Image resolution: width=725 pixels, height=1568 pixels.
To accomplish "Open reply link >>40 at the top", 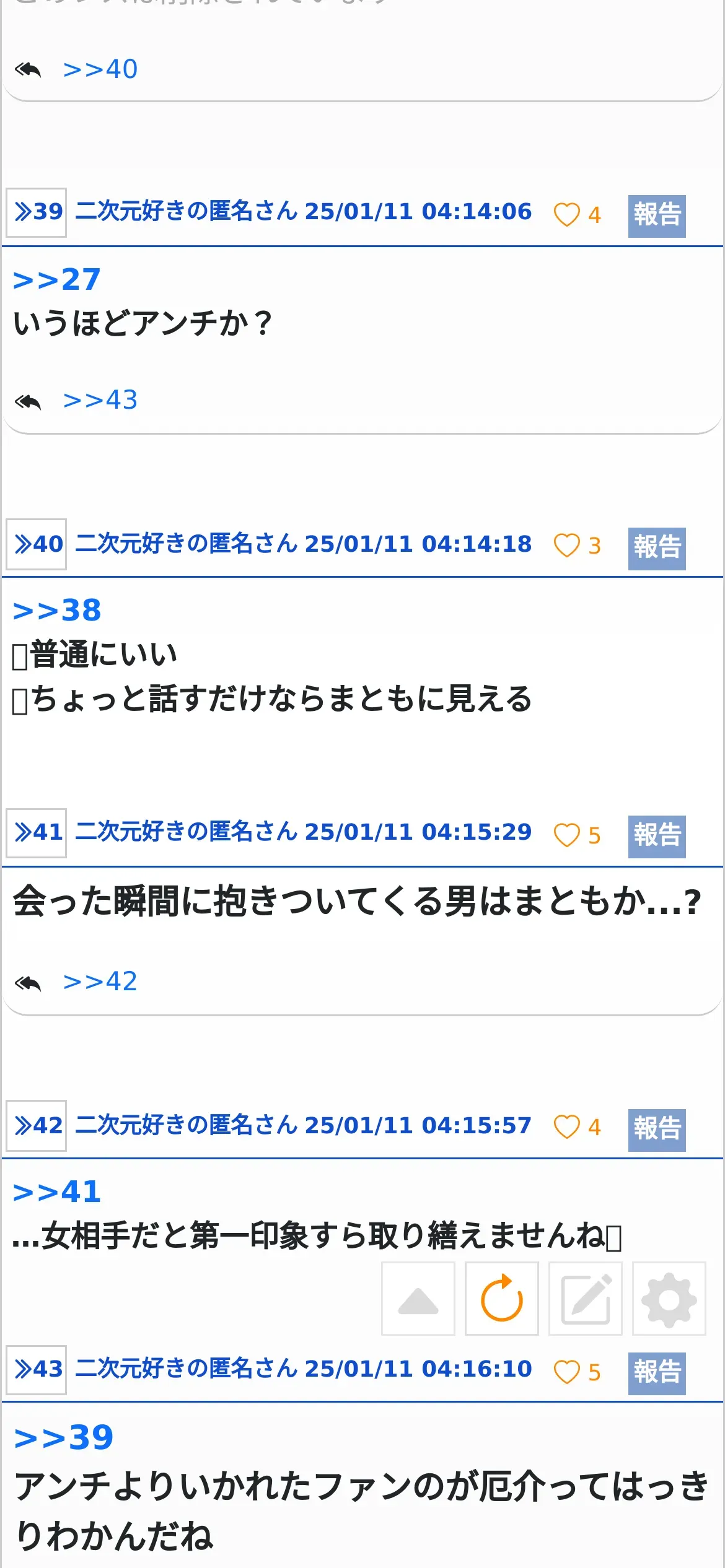I will 100,69.
